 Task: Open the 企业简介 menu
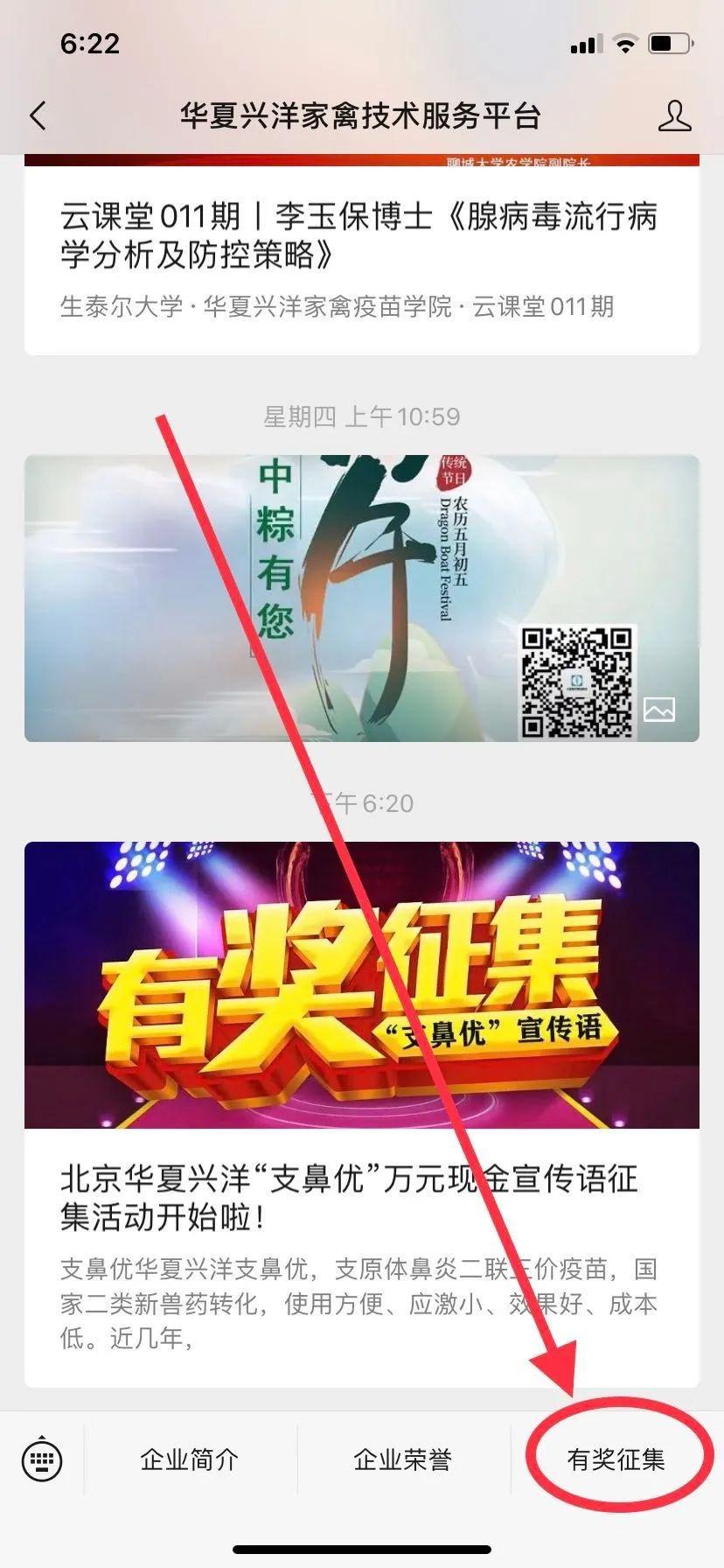point(190,1459)
